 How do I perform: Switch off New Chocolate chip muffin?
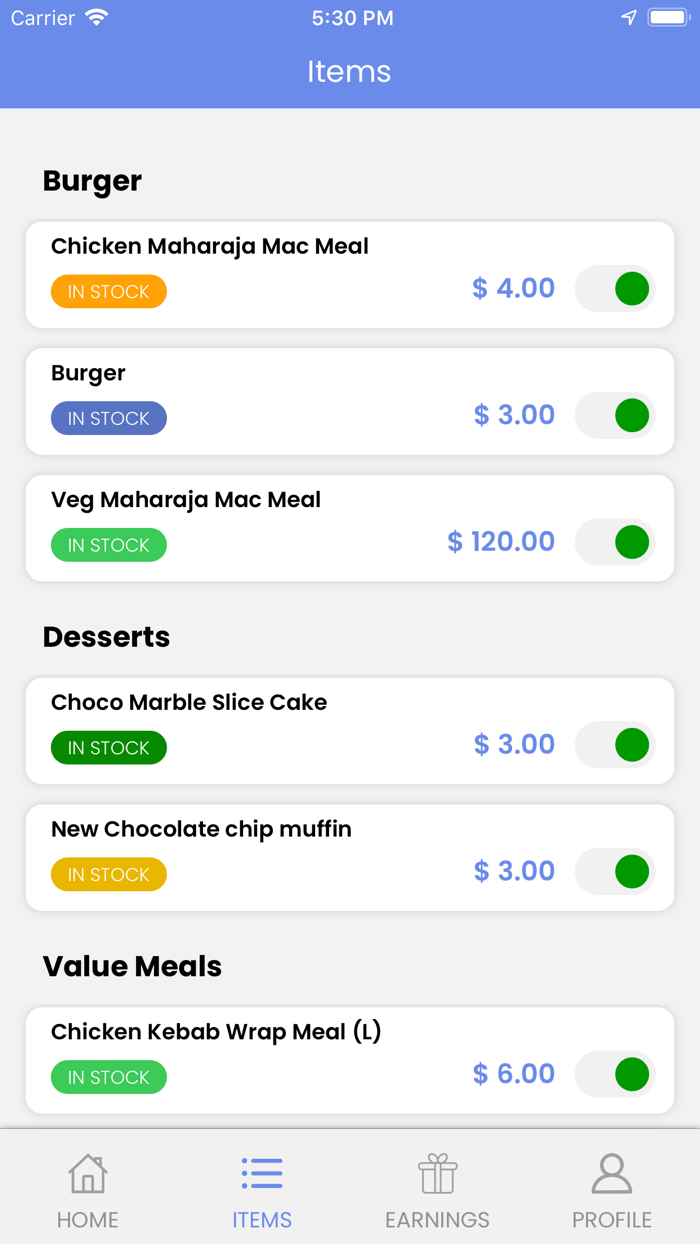pyautogui.click(x=615, y=871)
